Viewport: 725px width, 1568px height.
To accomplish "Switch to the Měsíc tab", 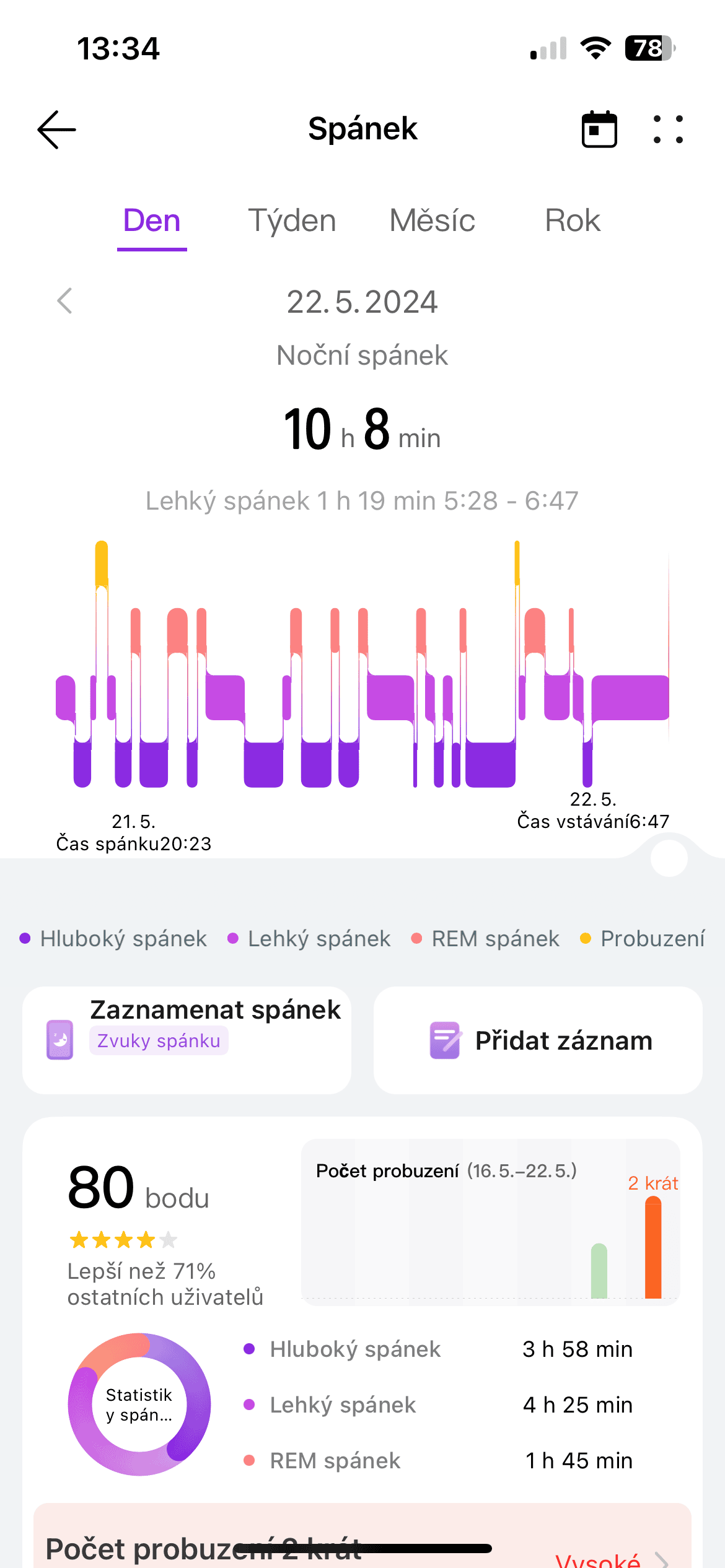I will coord(432,221).
